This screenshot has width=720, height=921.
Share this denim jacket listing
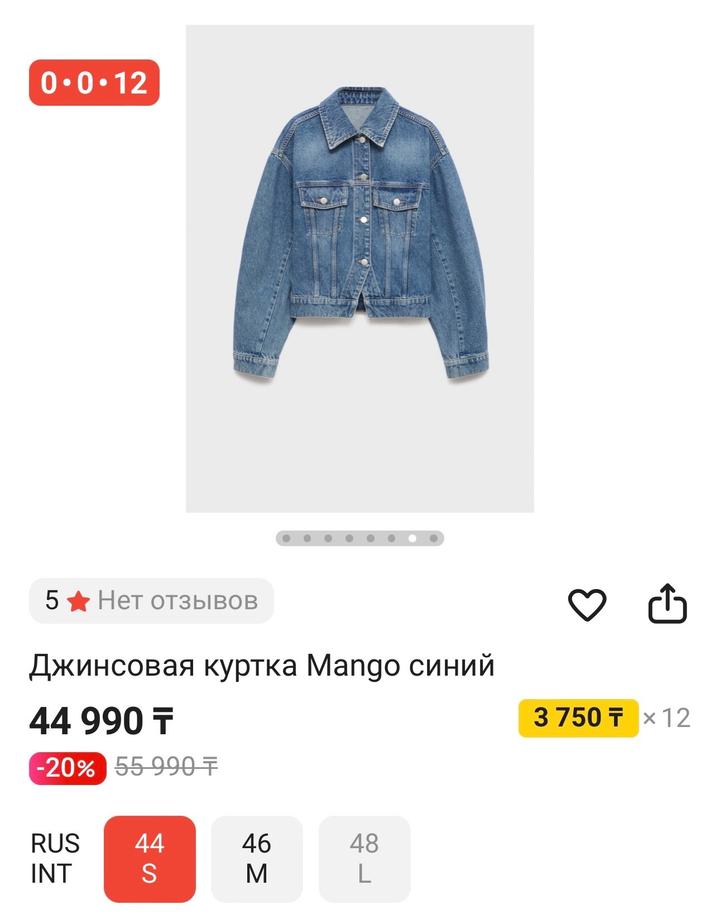pos(667,604)
